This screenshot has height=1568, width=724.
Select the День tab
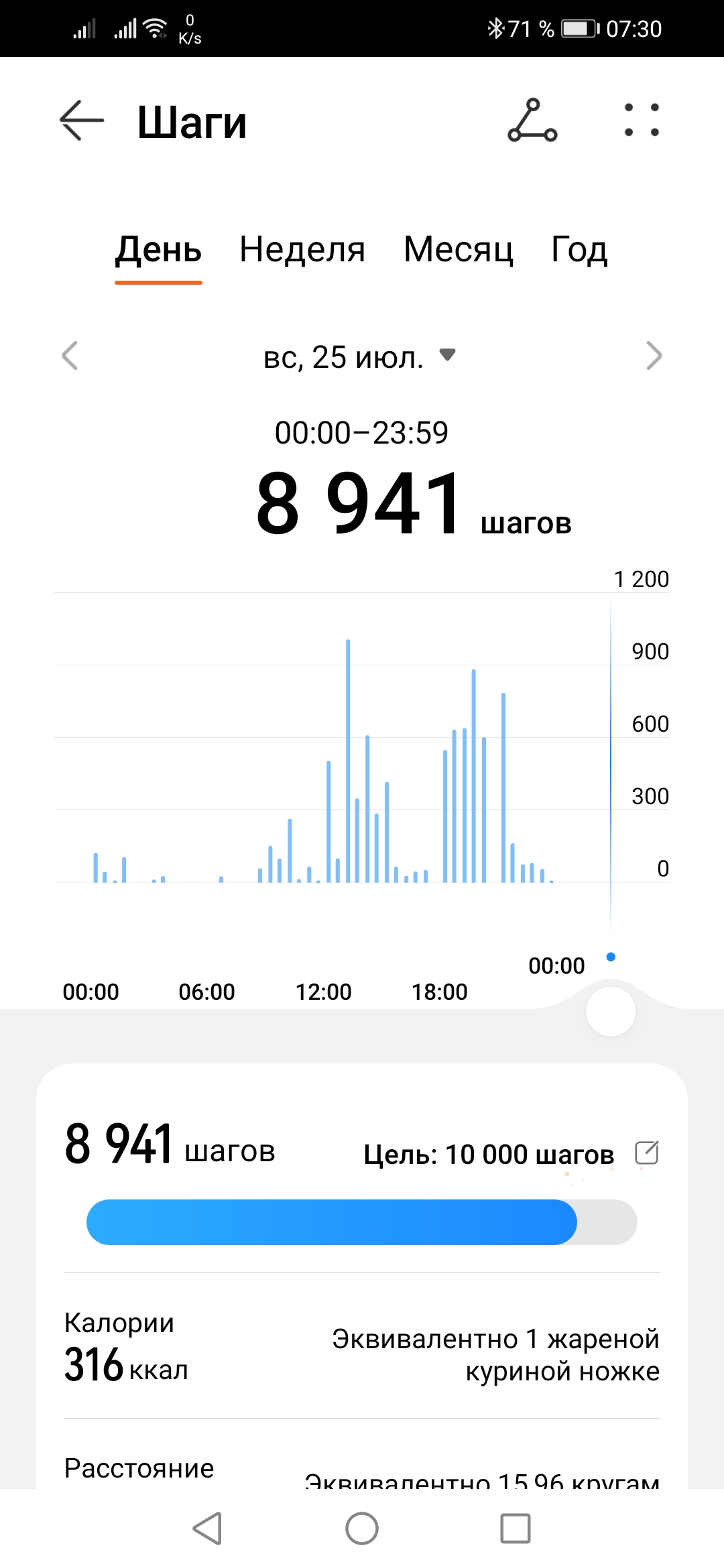[158, 250]
